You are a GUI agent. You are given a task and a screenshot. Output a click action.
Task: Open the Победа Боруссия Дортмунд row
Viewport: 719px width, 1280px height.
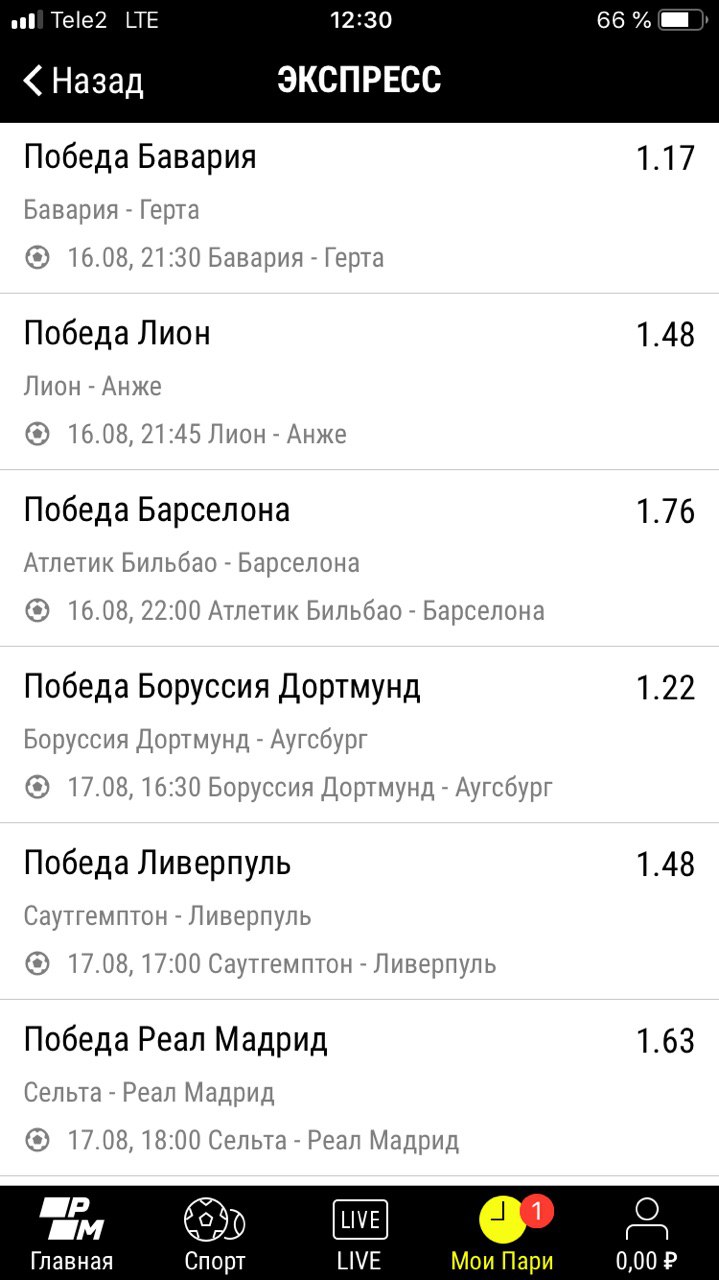(359, 735)
